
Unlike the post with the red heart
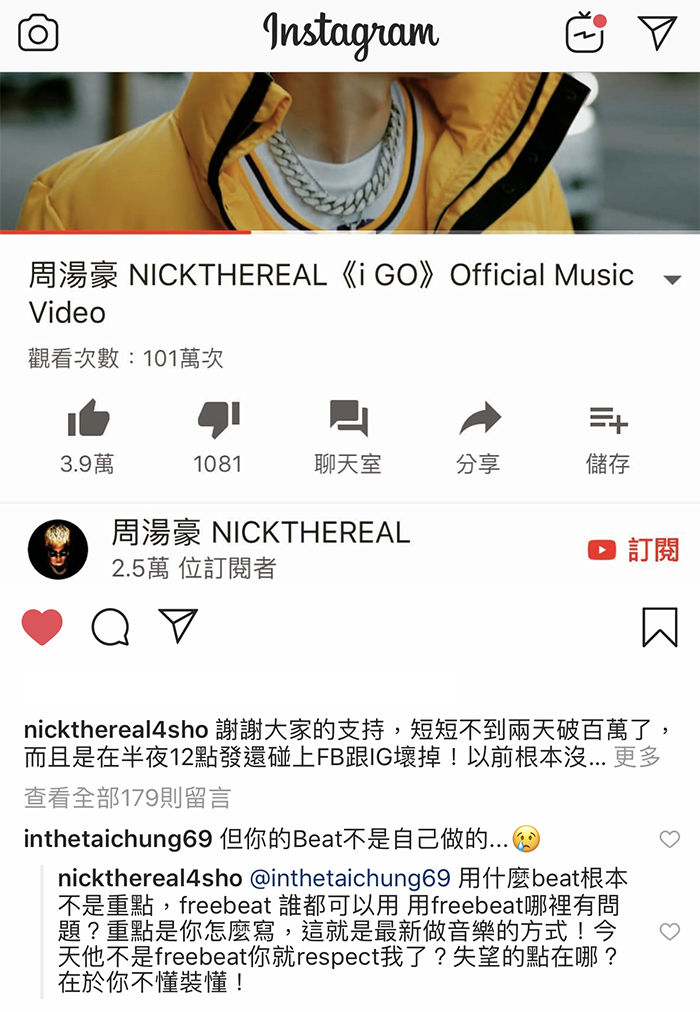[42, 627]
